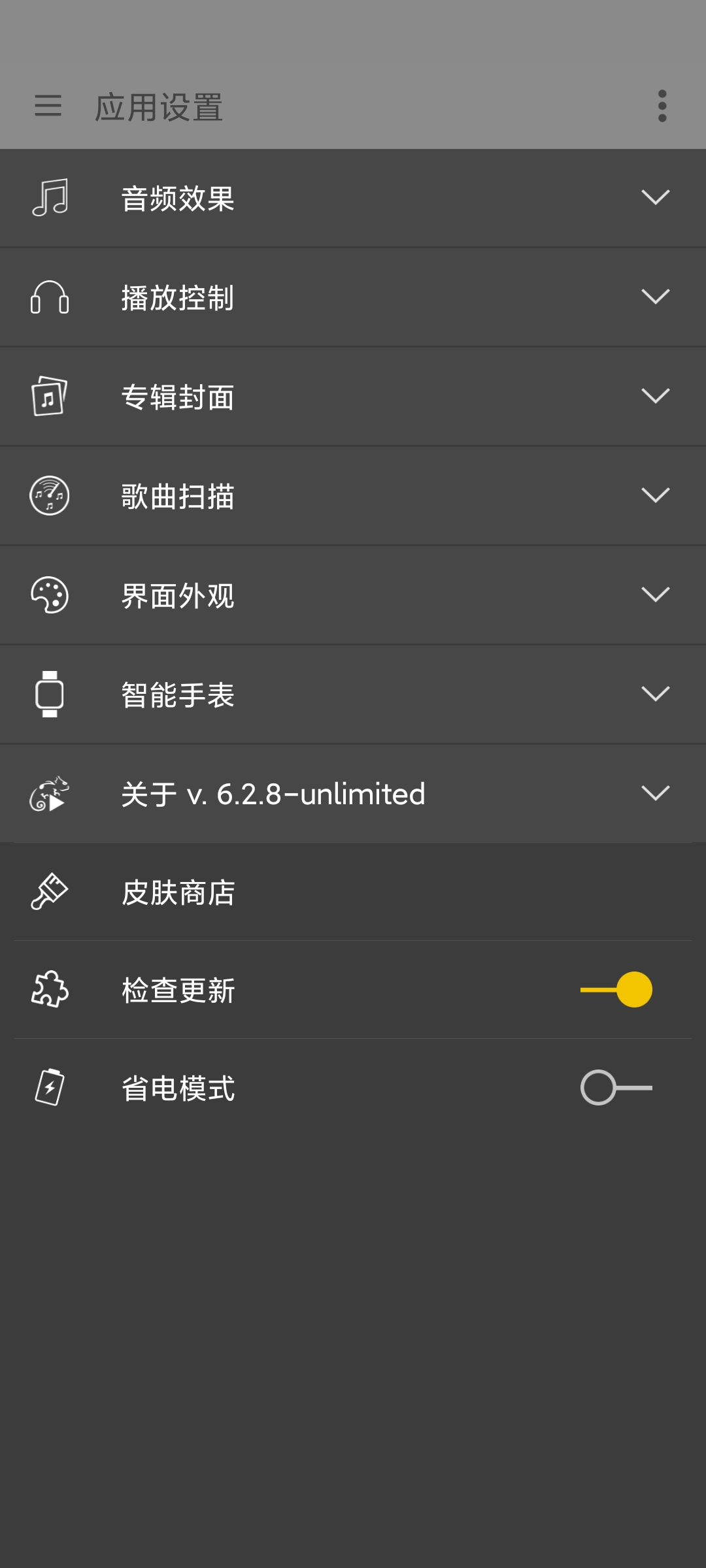Expand the 界面外观 settings
Viewport: 706px width, 1568px height.
tap(353, 595)
